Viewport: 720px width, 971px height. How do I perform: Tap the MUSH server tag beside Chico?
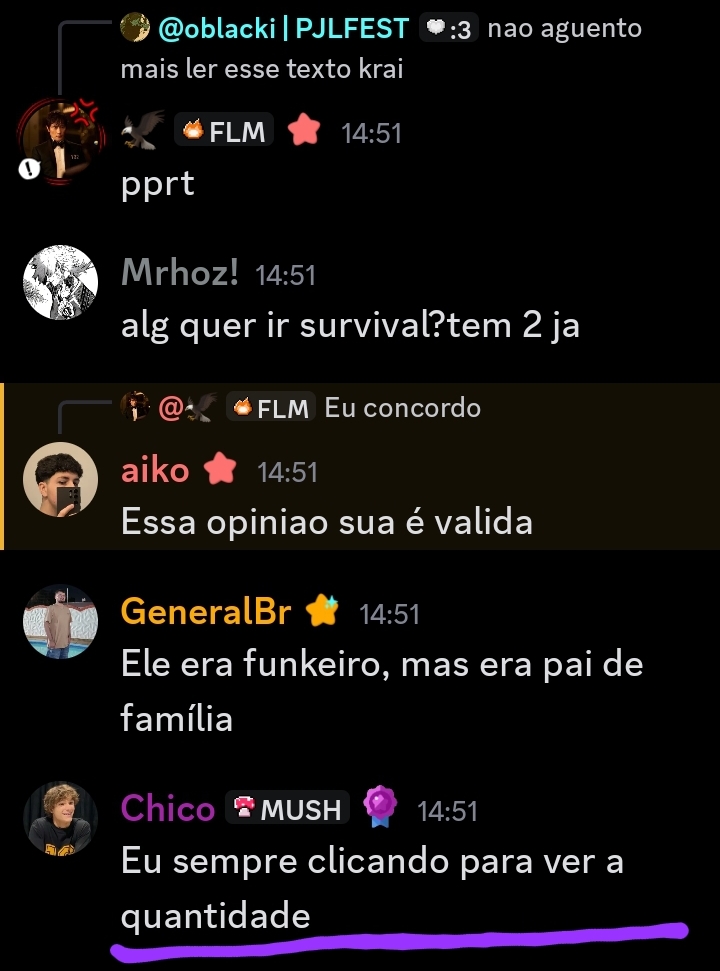click(x=287, y=808)
